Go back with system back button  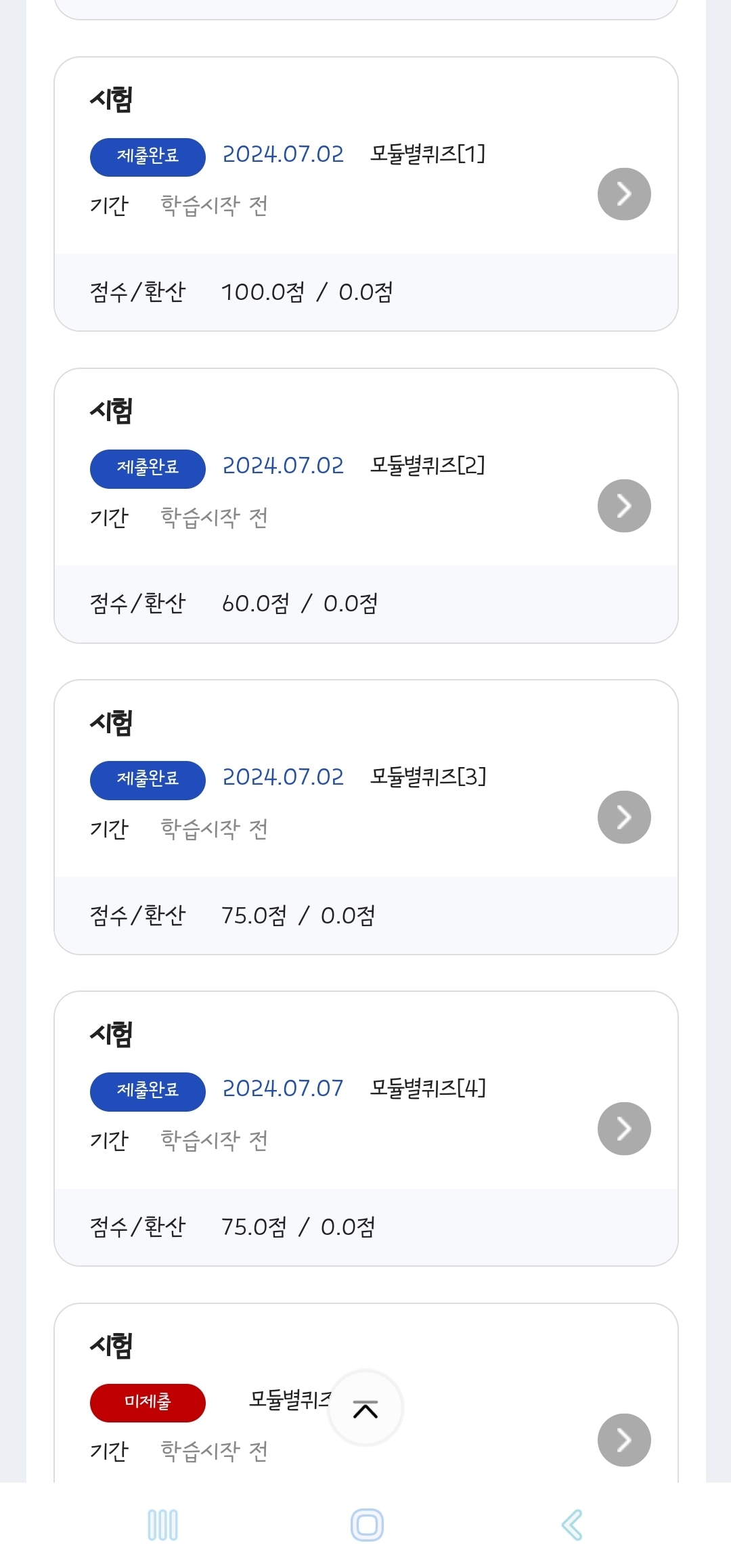[x=572, y=1525]
